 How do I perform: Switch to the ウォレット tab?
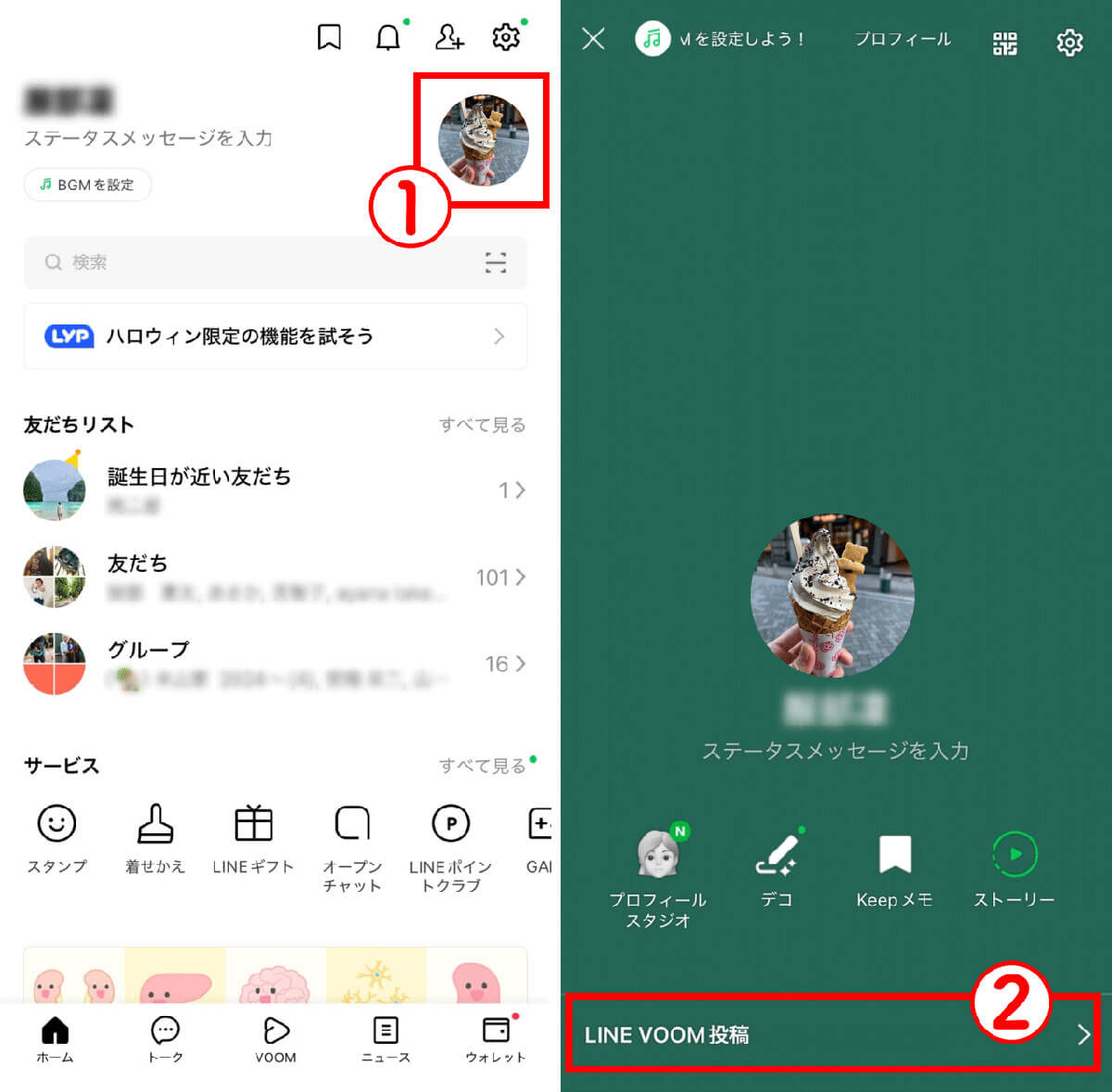click(496, 1039)
